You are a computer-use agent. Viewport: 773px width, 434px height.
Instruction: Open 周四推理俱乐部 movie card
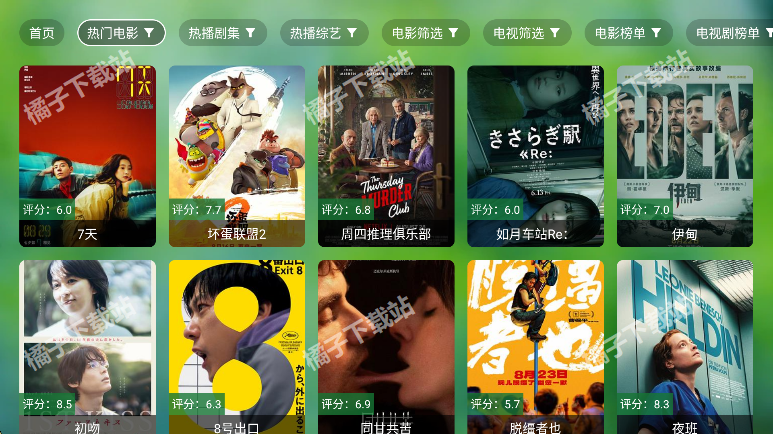[386, 155]
